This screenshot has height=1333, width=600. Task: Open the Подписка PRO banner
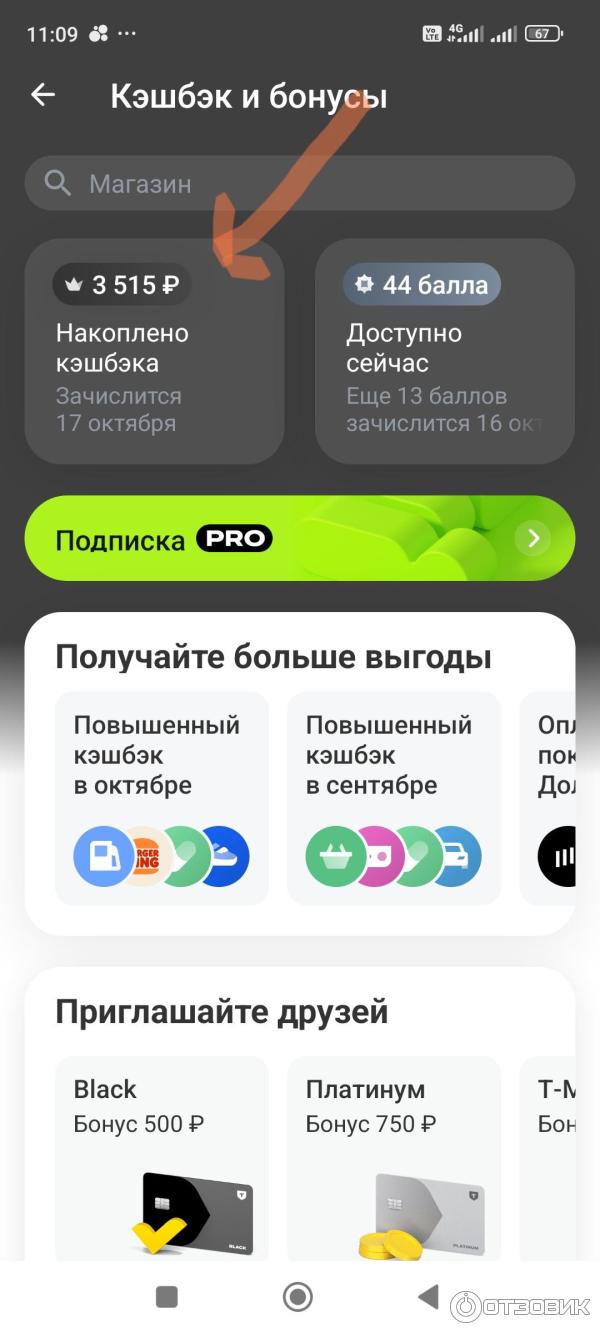tap(300, 539)
